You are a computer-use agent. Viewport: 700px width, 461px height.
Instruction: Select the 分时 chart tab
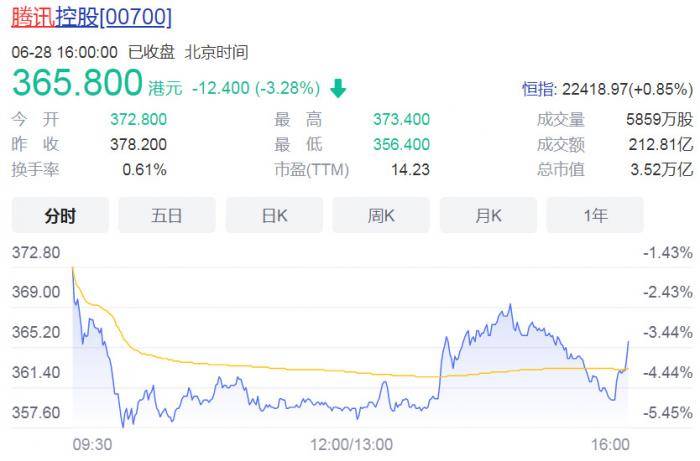click(x=60, y=215)
